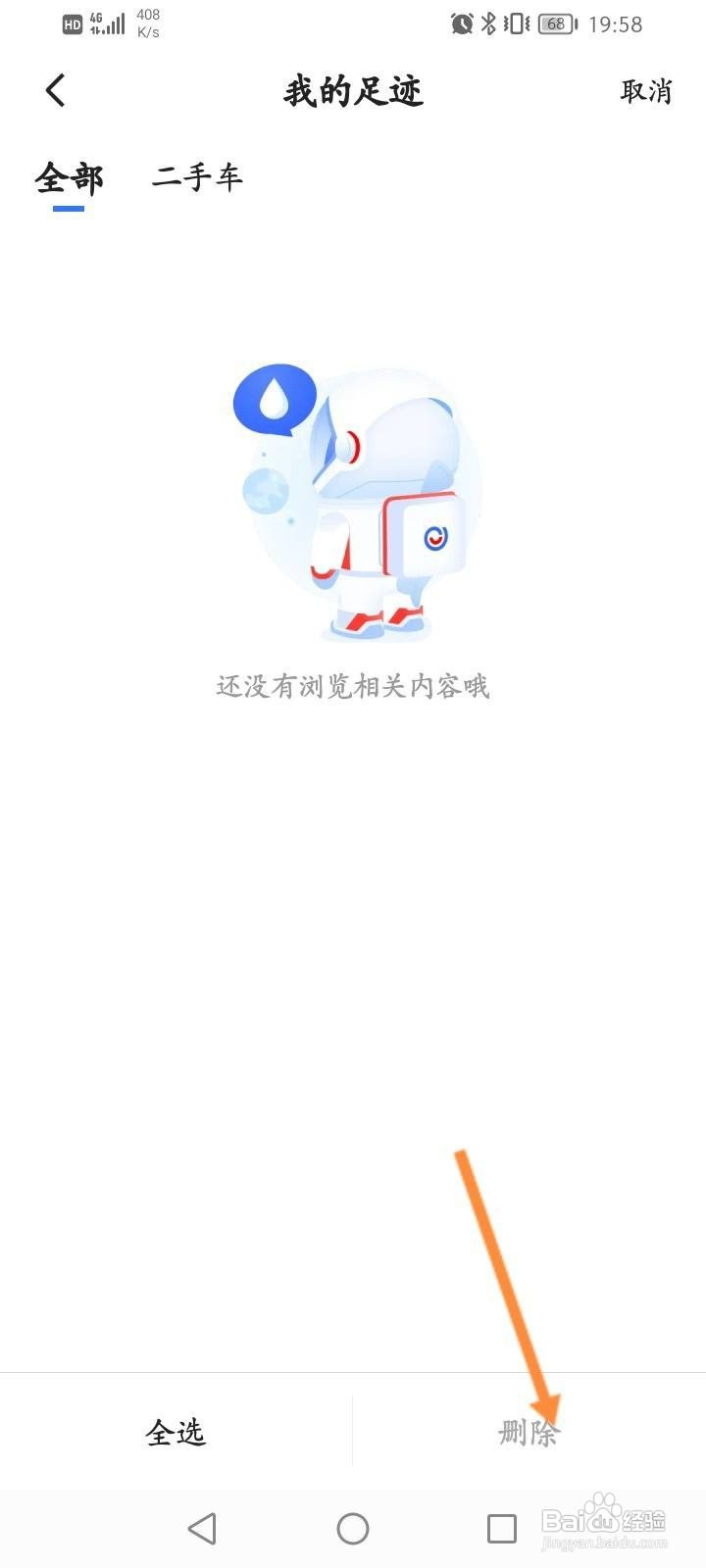Tap the left chevron beside 我的足迹
The width and height of the screenshot is (706, 1568).
click(55, 89)
